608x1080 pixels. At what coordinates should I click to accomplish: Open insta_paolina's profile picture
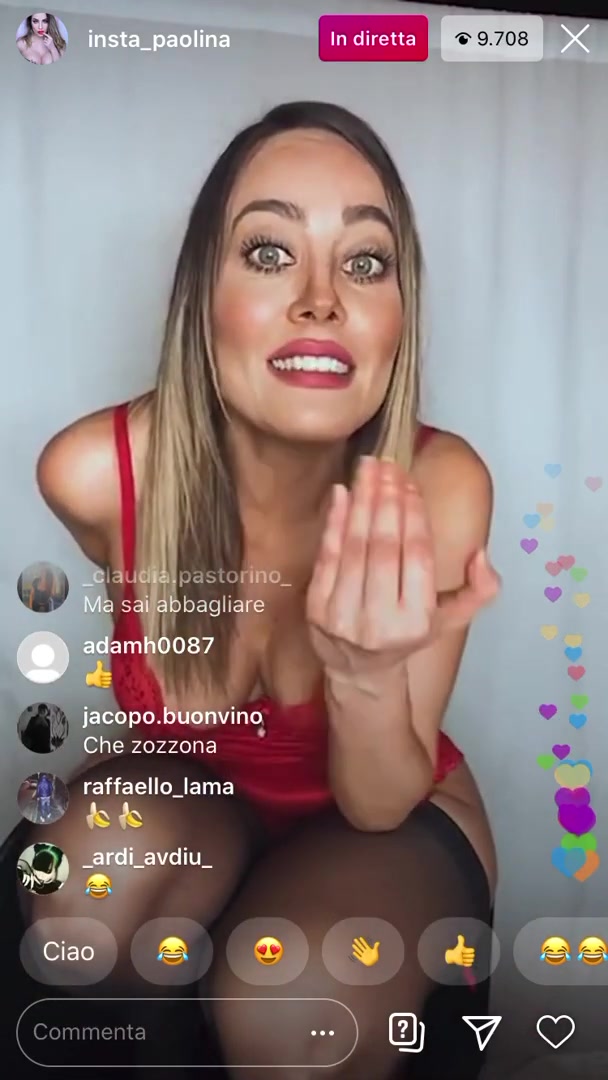click(x=42, y=39)
